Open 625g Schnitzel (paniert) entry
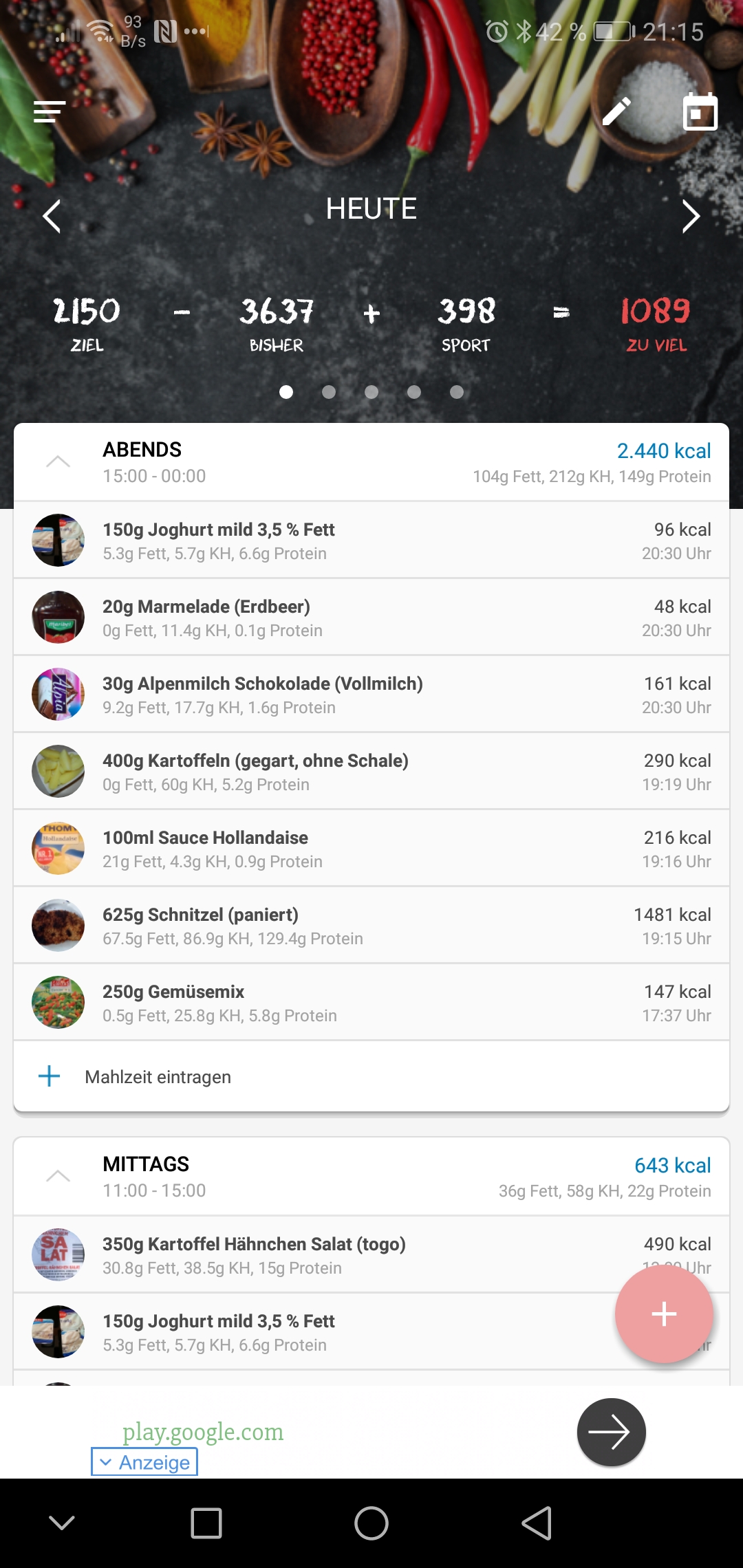Screen dimensions: 743x1568 coord(371,926)
